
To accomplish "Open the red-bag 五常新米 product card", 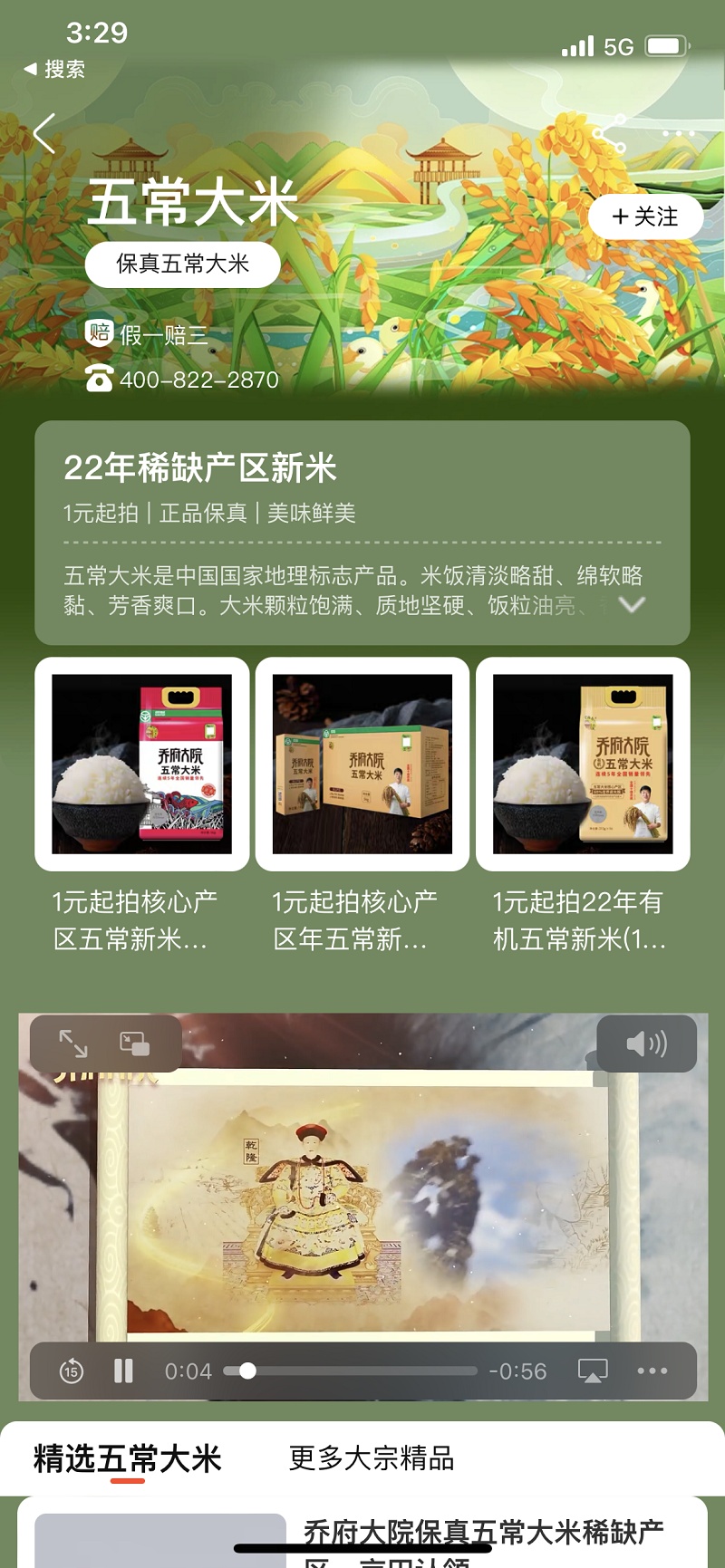I will [142, 807].
